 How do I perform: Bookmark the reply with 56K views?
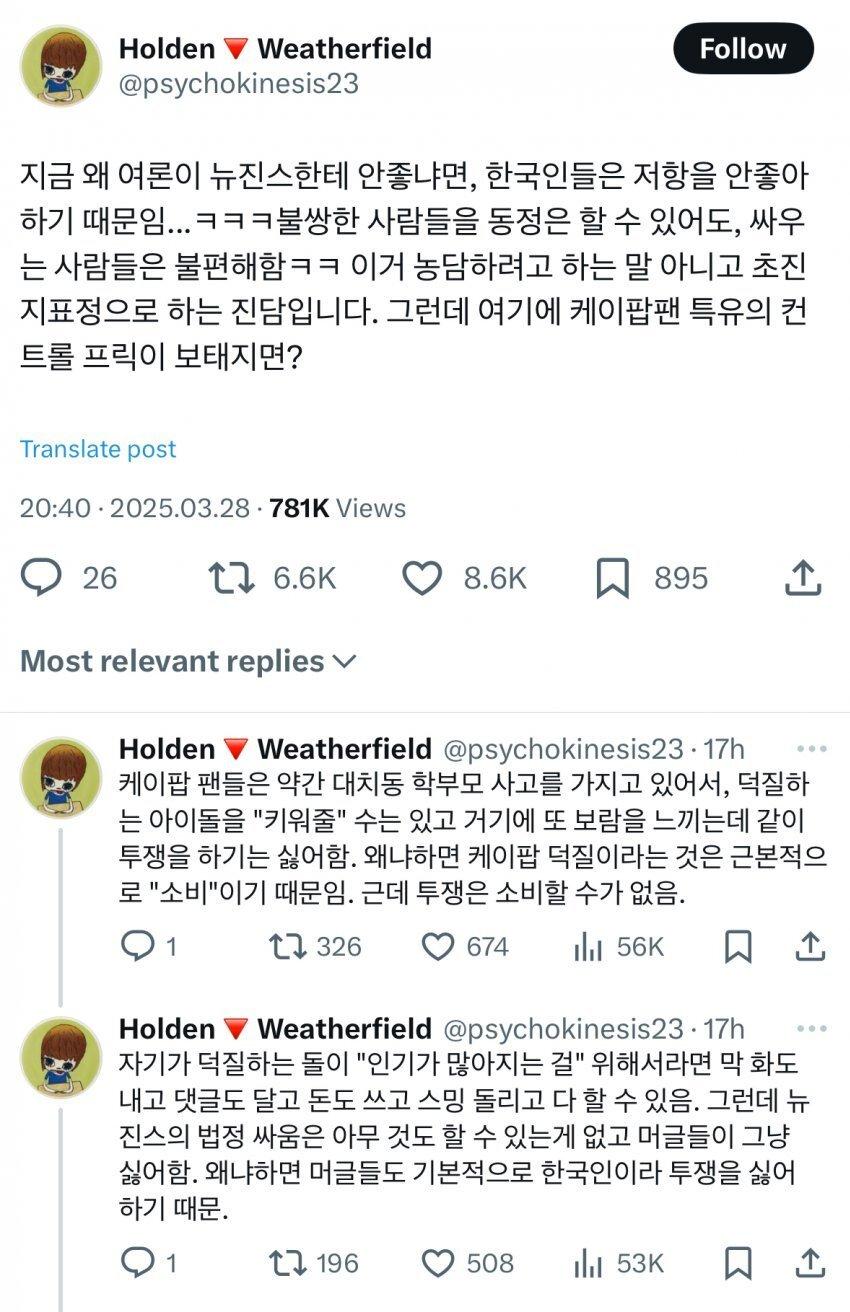coord(738,946)
